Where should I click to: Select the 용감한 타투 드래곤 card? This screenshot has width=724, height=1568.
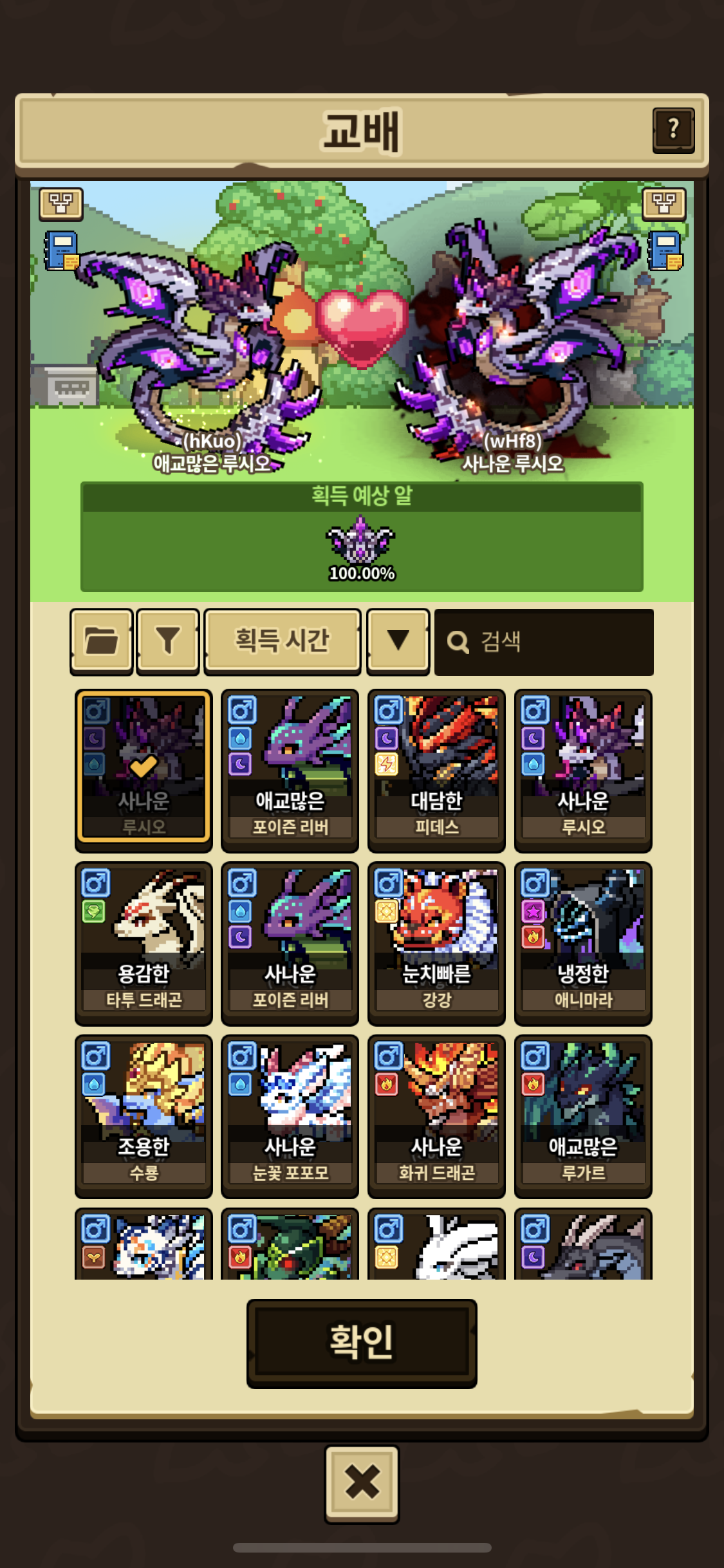click(144, 943)
